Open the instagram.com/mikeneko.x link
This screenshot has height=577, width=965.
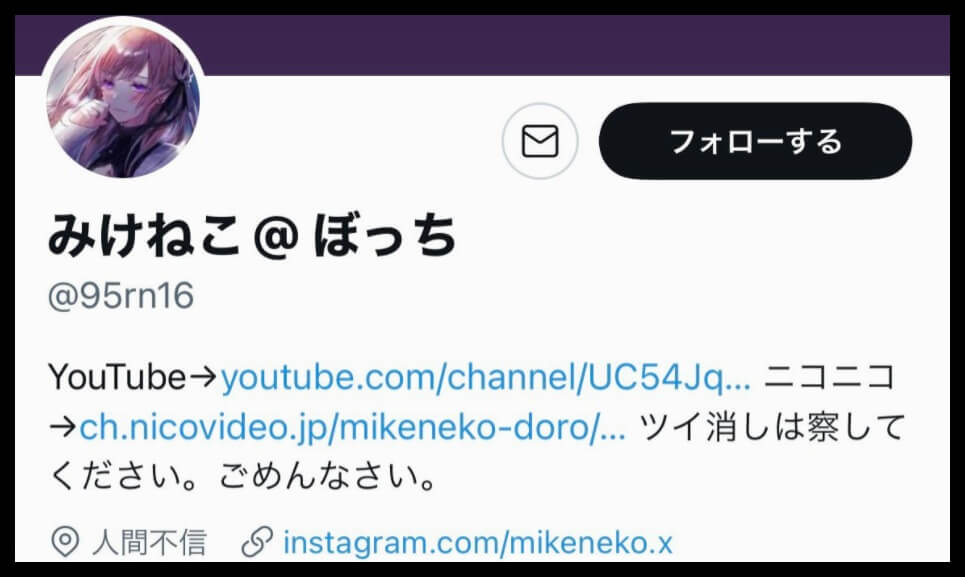coord(478,543)
